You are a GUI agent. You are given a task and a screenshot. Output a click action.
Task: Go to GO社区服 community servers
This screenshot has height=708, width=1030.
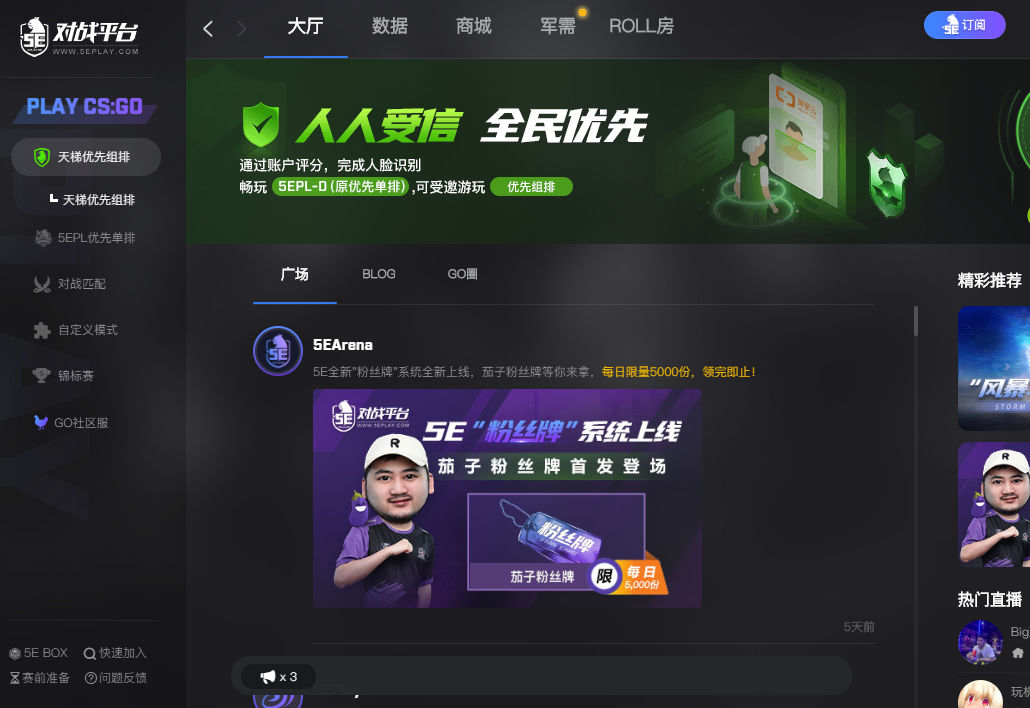(x=81, y=423)
